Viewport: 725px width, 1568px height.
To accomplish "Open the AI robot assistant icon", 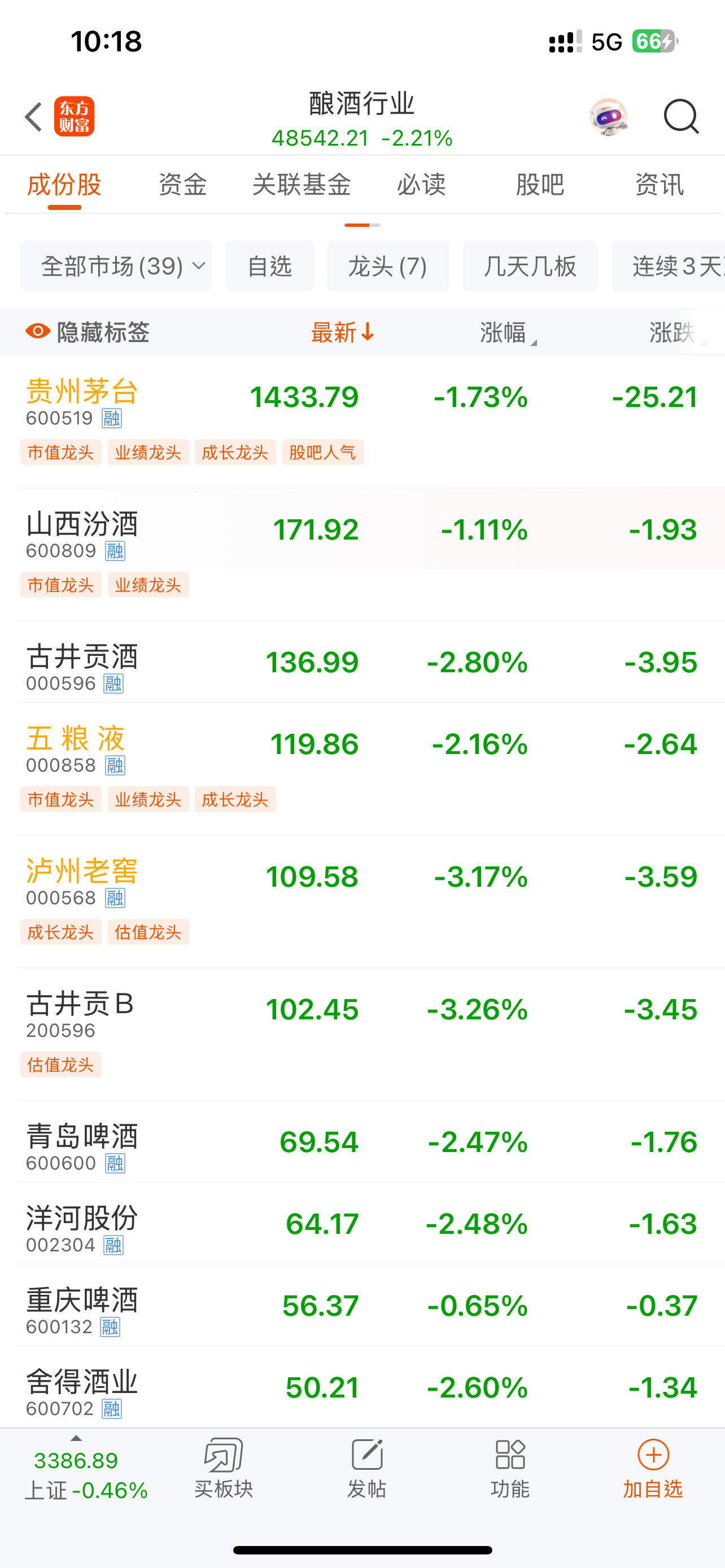I will click(x=608, y=116).
